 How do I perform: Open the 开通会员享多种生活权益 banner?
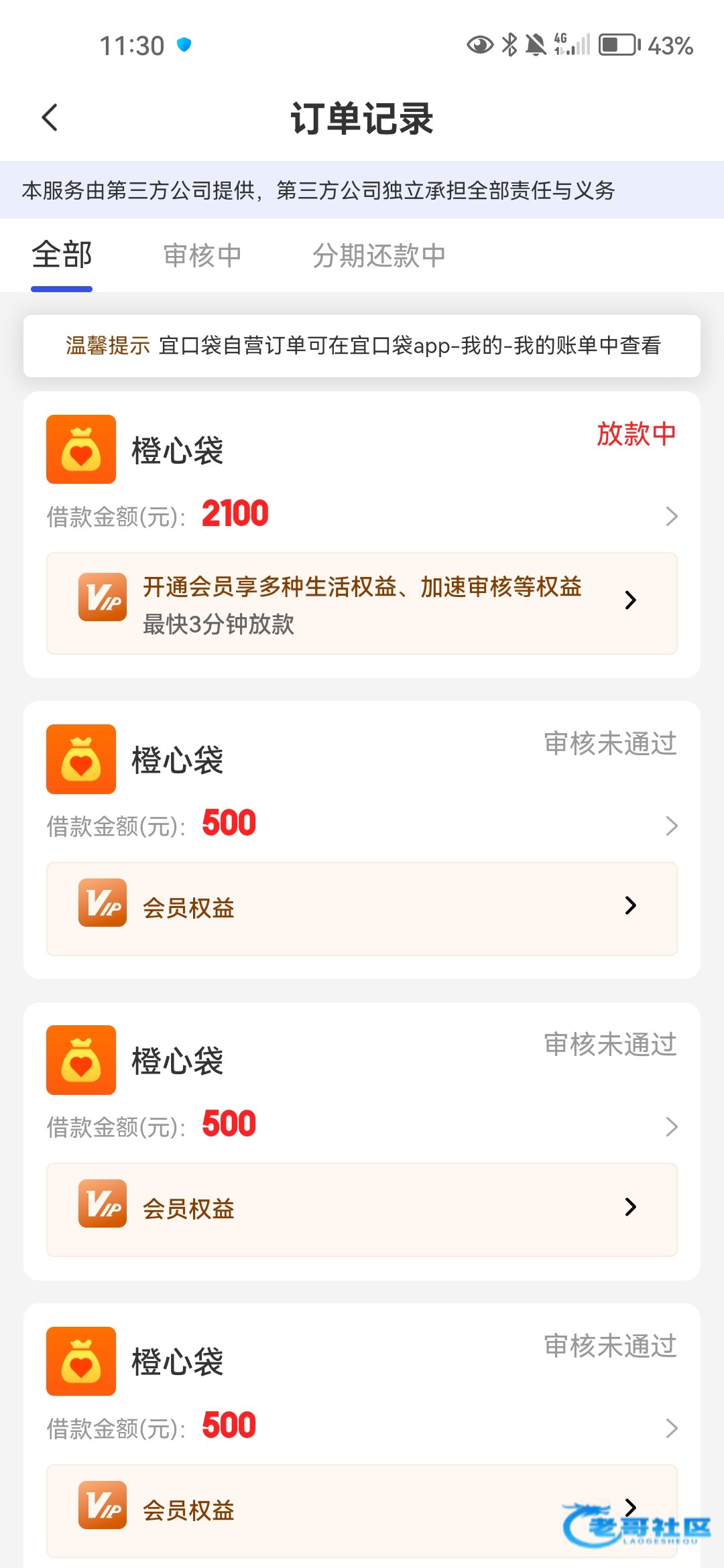[362, 603]
